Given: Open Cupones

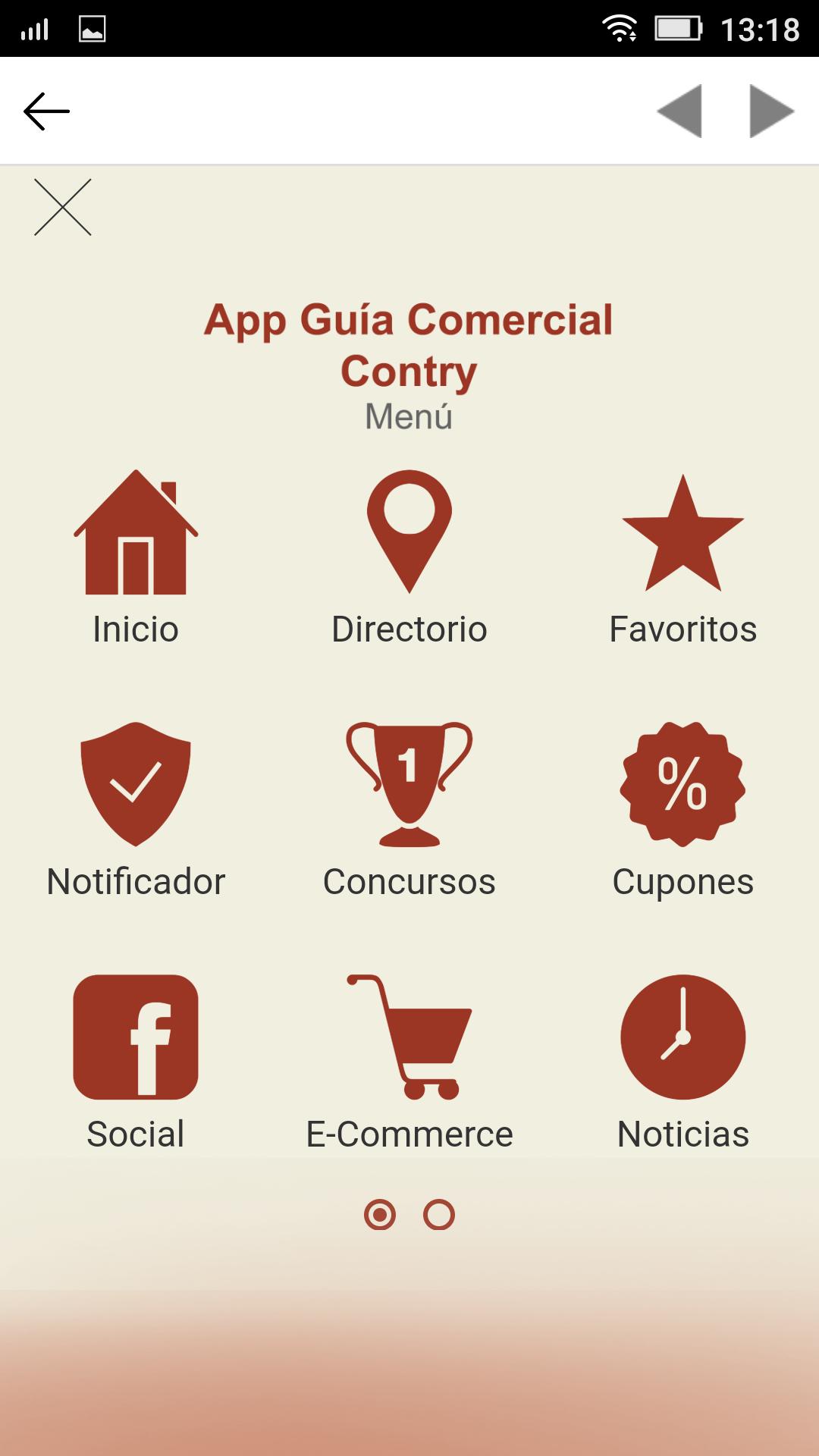Looking at the screenshot, I should coord(682,811).
